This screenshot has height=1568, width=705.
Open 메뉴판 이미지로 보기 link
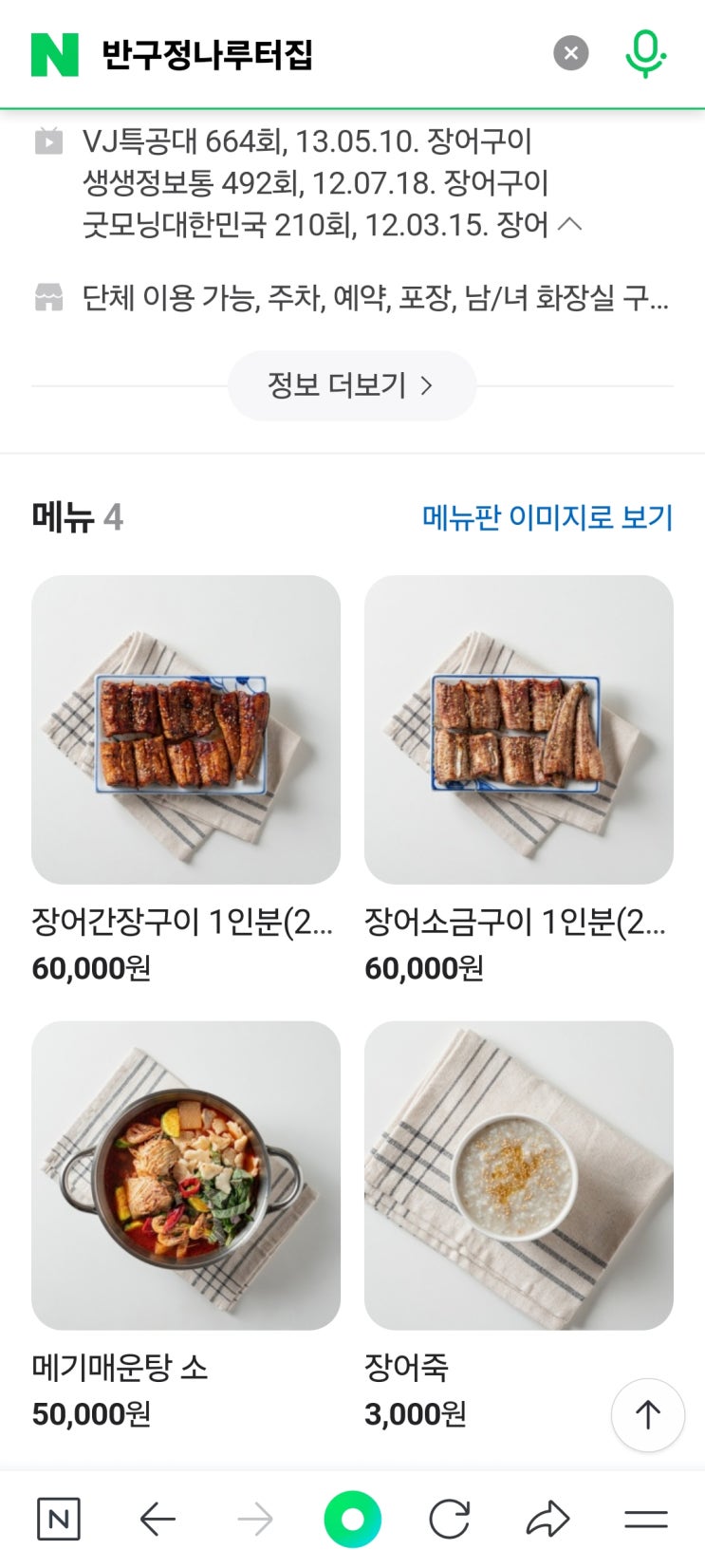(x=547, y=517)
